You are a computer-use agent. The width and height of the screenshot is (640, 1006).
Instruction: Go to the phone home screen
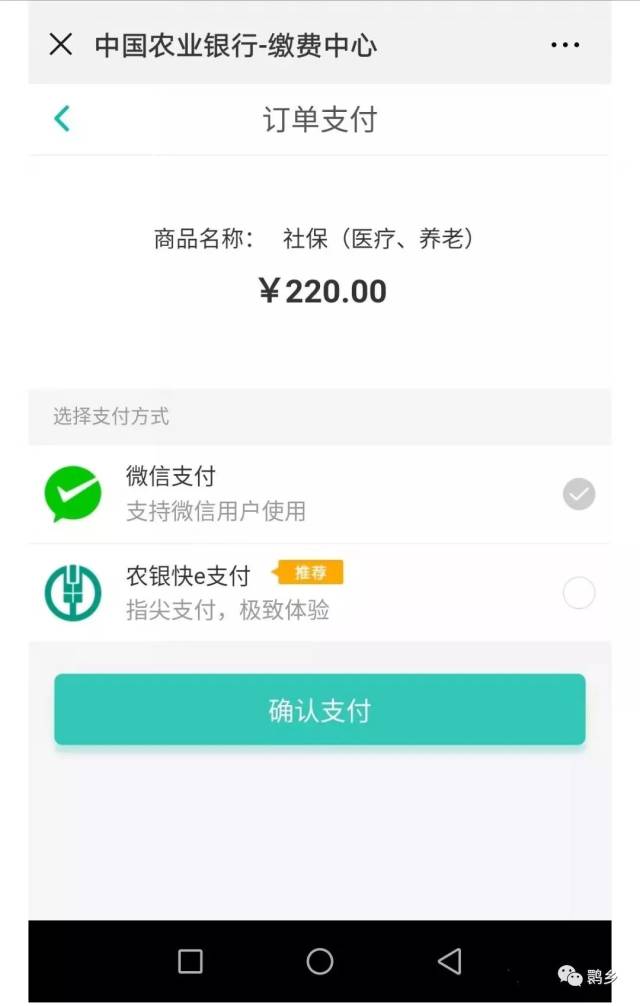coord(320,962)
